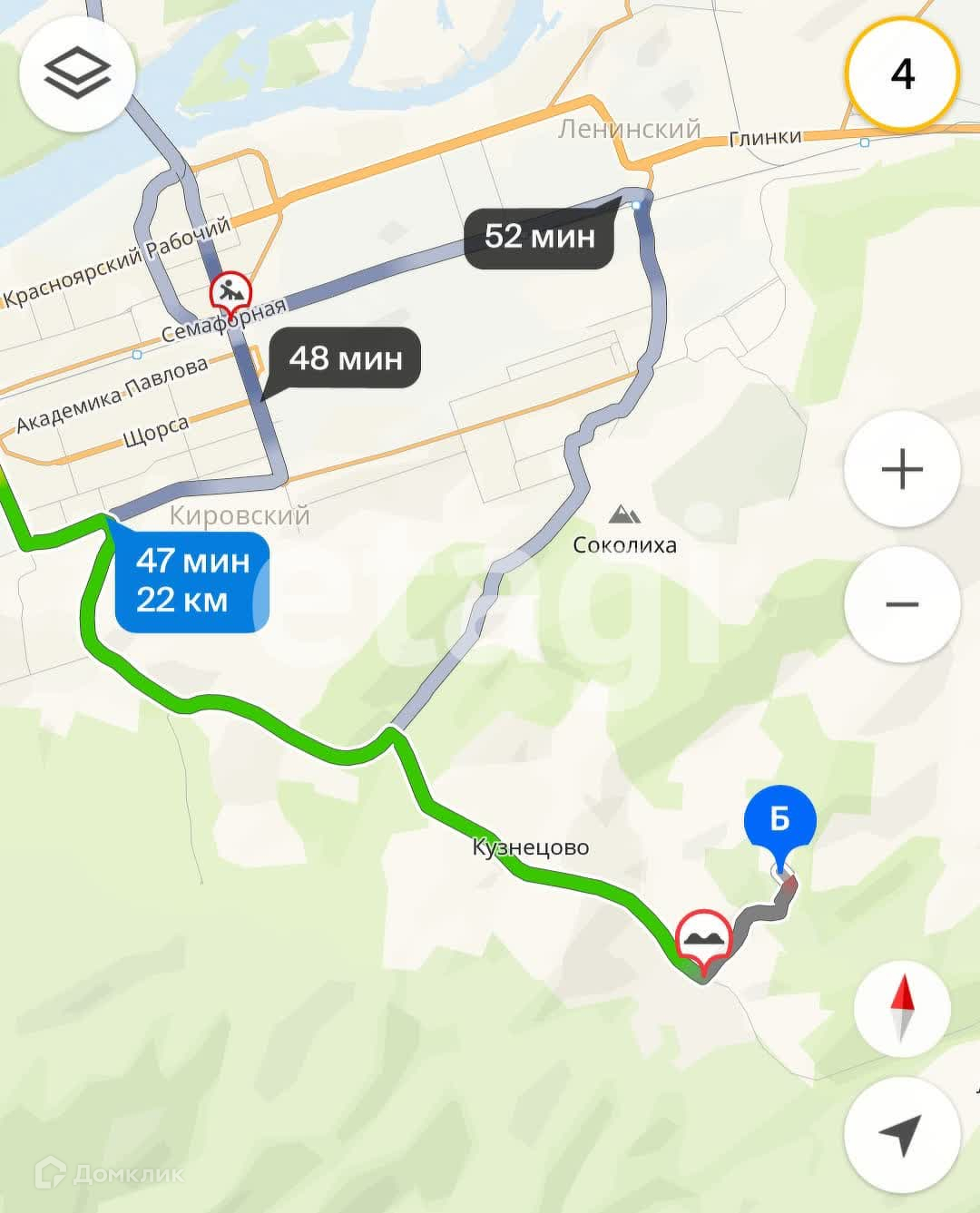This screenshot has height=1213, width=980.
Task: Center map on my location
Action: tap(902, 1135)
